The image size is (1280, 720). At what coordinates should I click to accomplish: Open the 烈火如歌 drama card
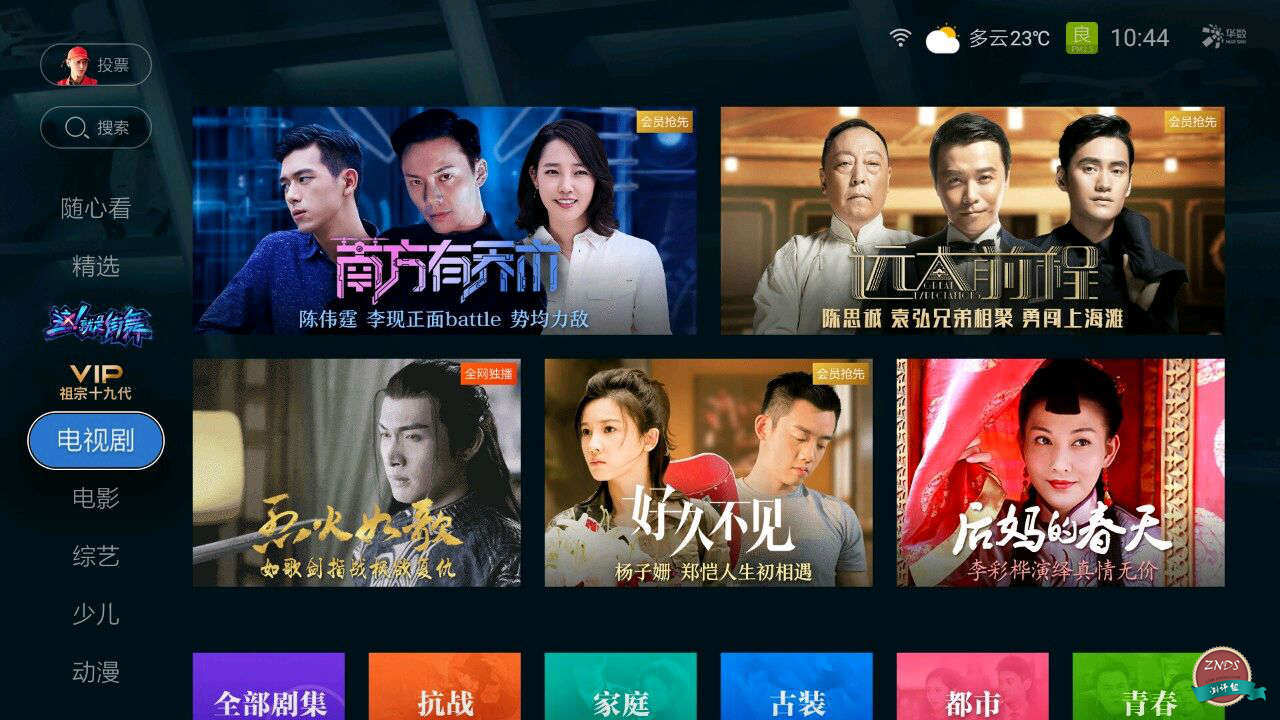click(x=356, y=473)
